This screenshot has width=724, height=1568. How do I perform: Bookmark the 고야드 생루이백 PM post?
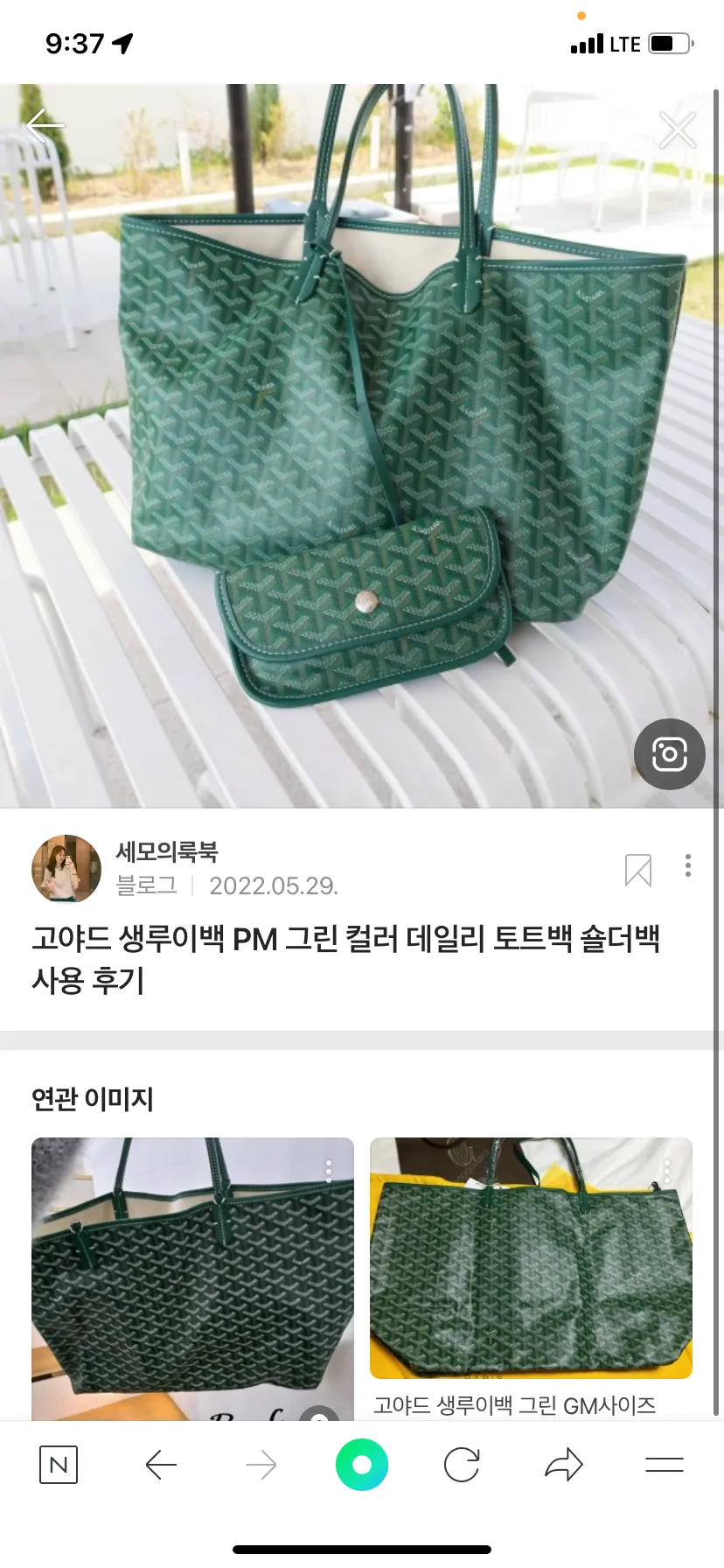638,871
